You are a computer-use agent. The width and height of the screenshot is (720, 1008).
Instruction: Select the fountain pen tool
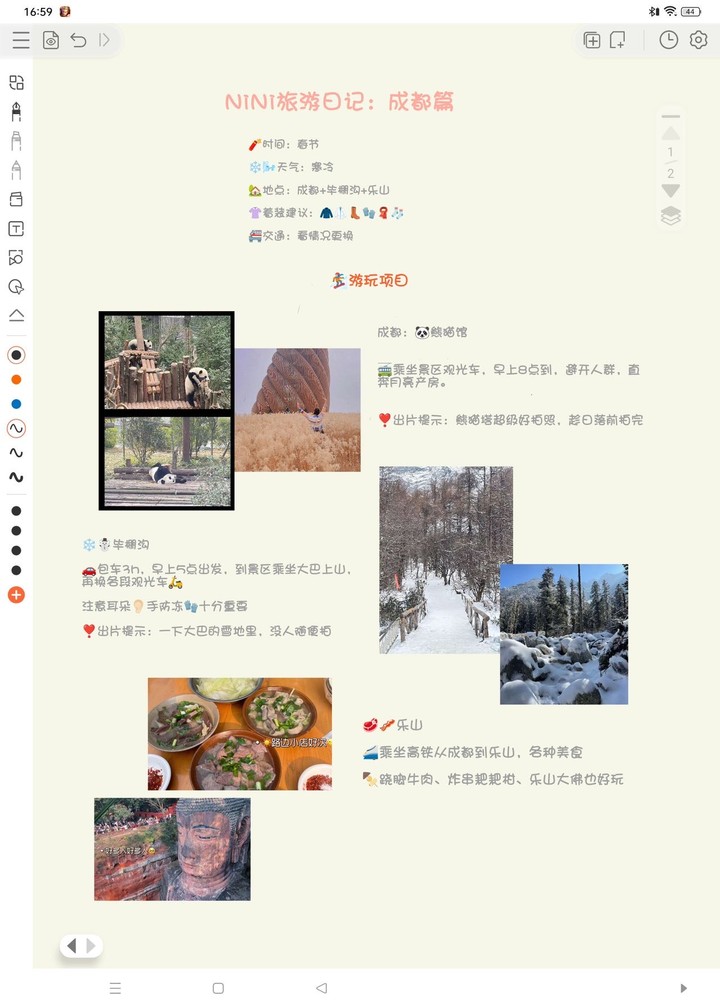16,110
